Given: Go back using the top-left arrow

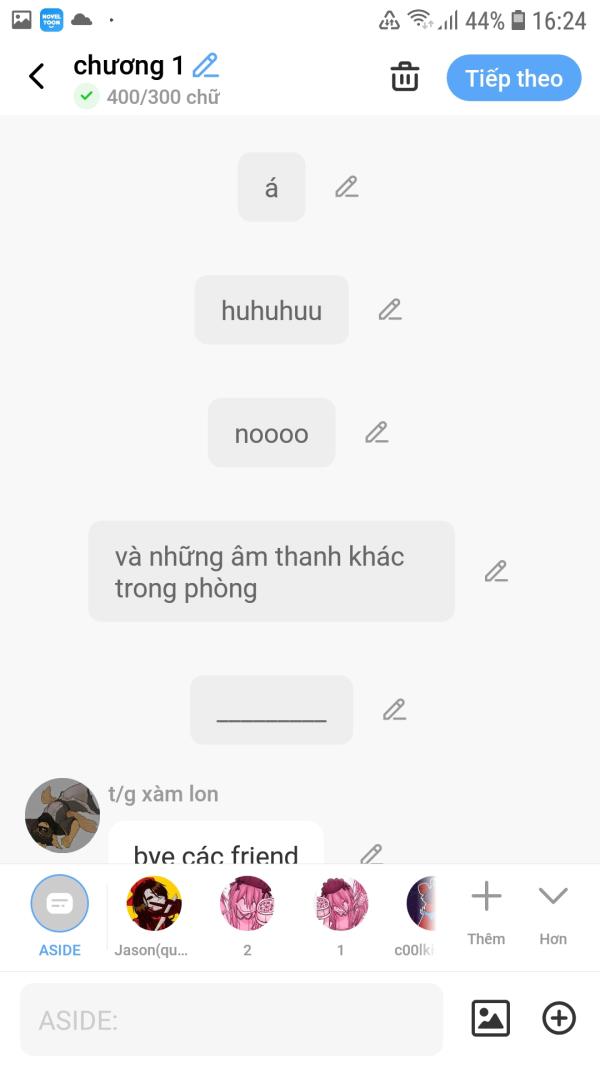Looking at the screenshot, I should tap(37, 77).
